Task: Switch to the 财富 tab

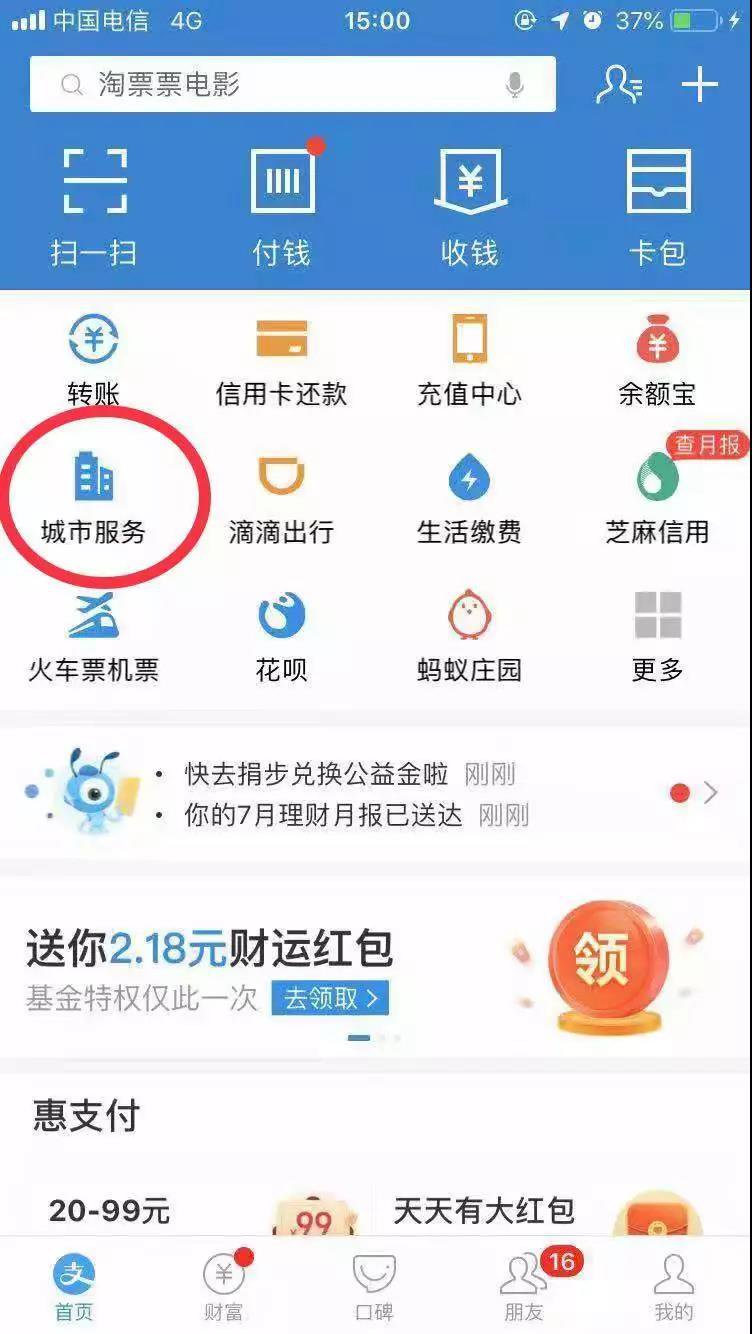Action: coord(224,1288)
